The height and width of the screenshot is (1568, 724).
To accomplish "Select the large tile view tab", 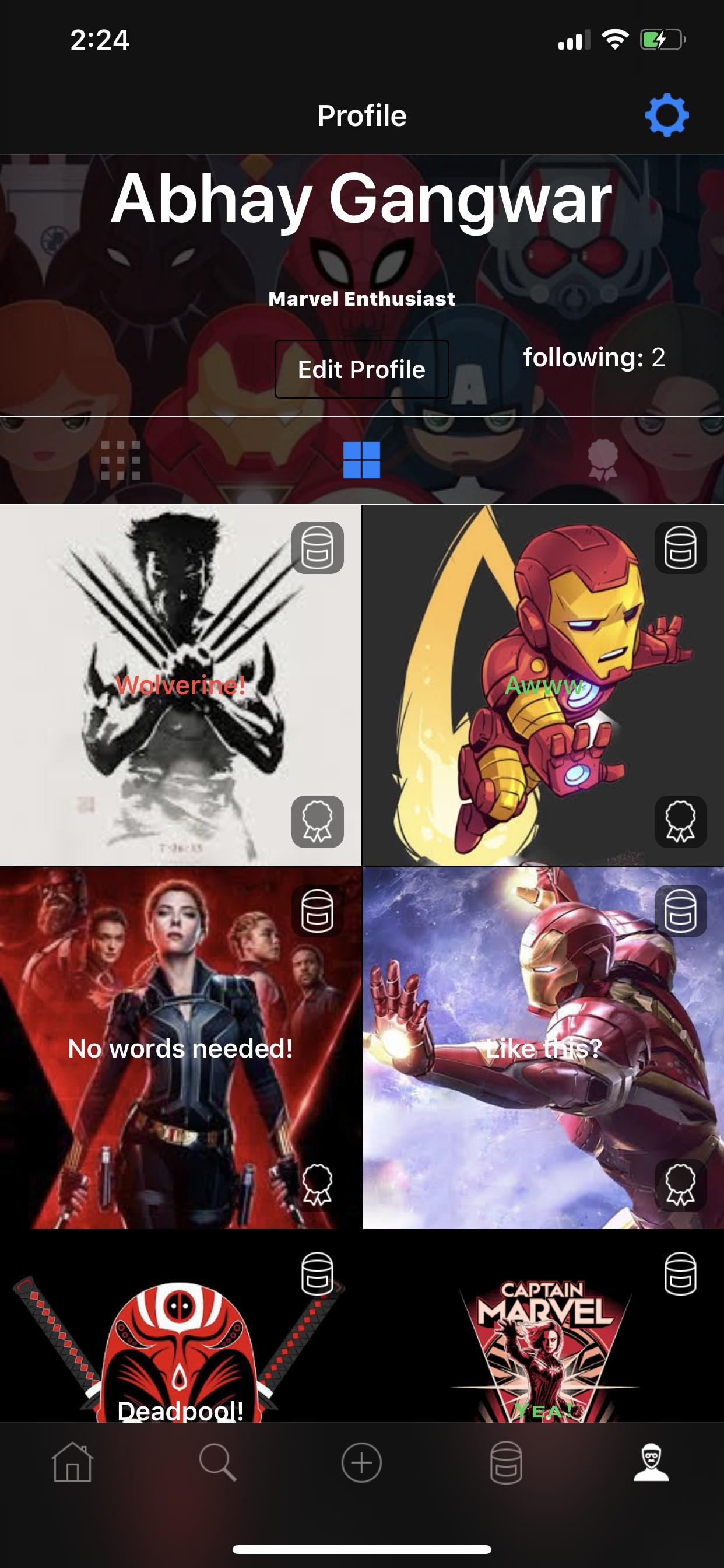I will coord(361,460).
